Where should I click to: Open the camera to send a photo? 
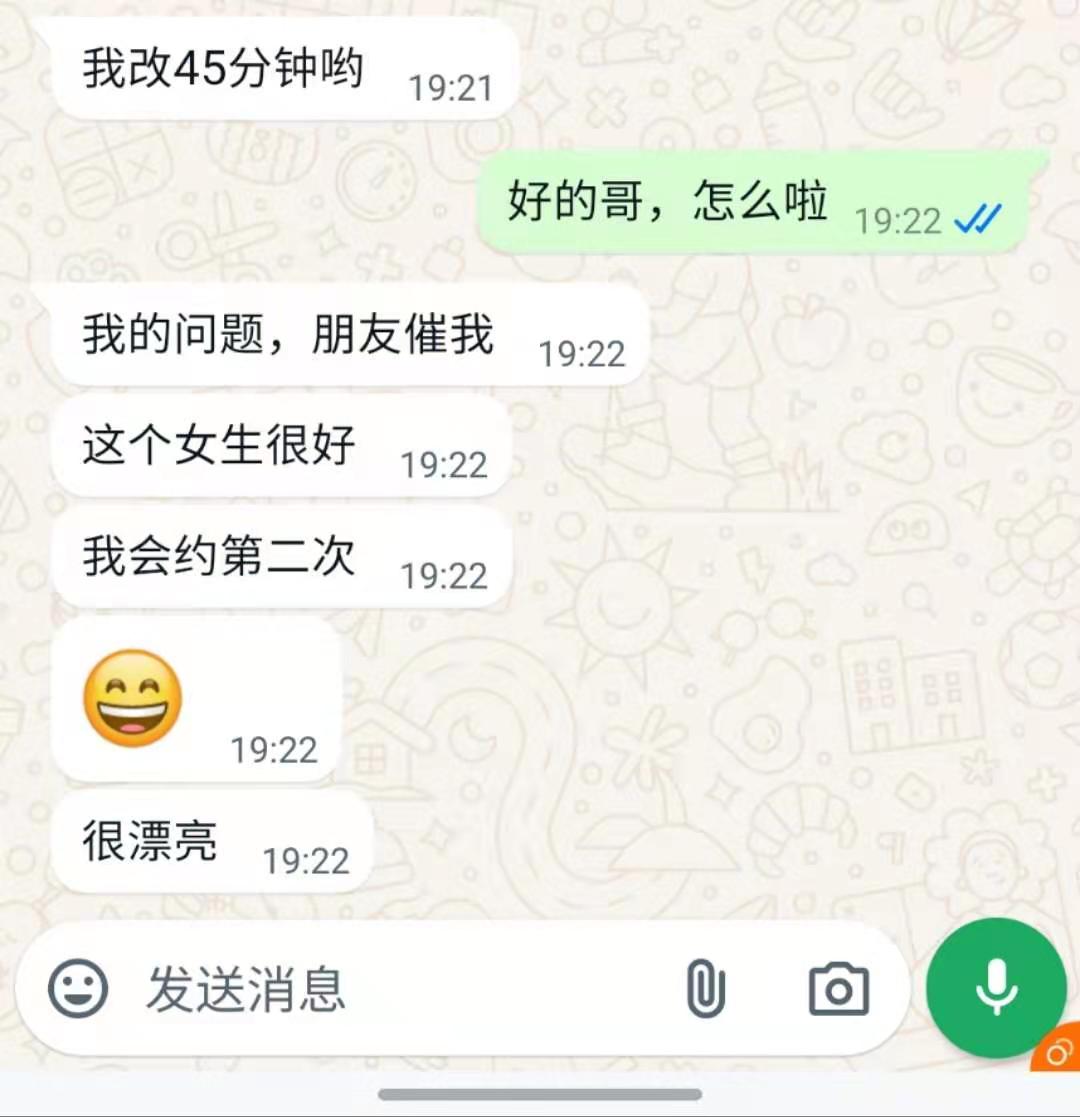(838, 988)
